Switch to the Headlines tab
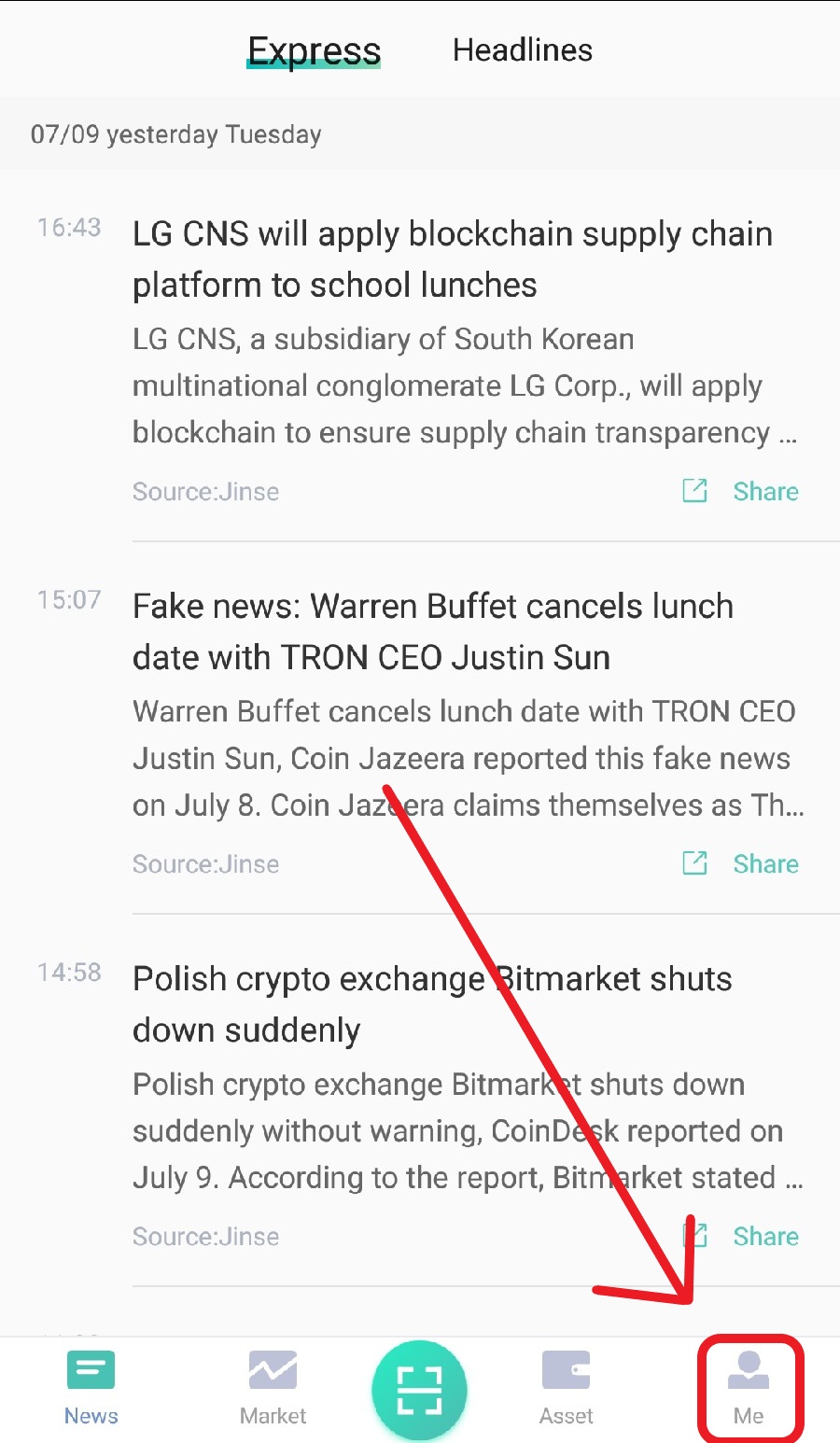 tap(522, 50)
